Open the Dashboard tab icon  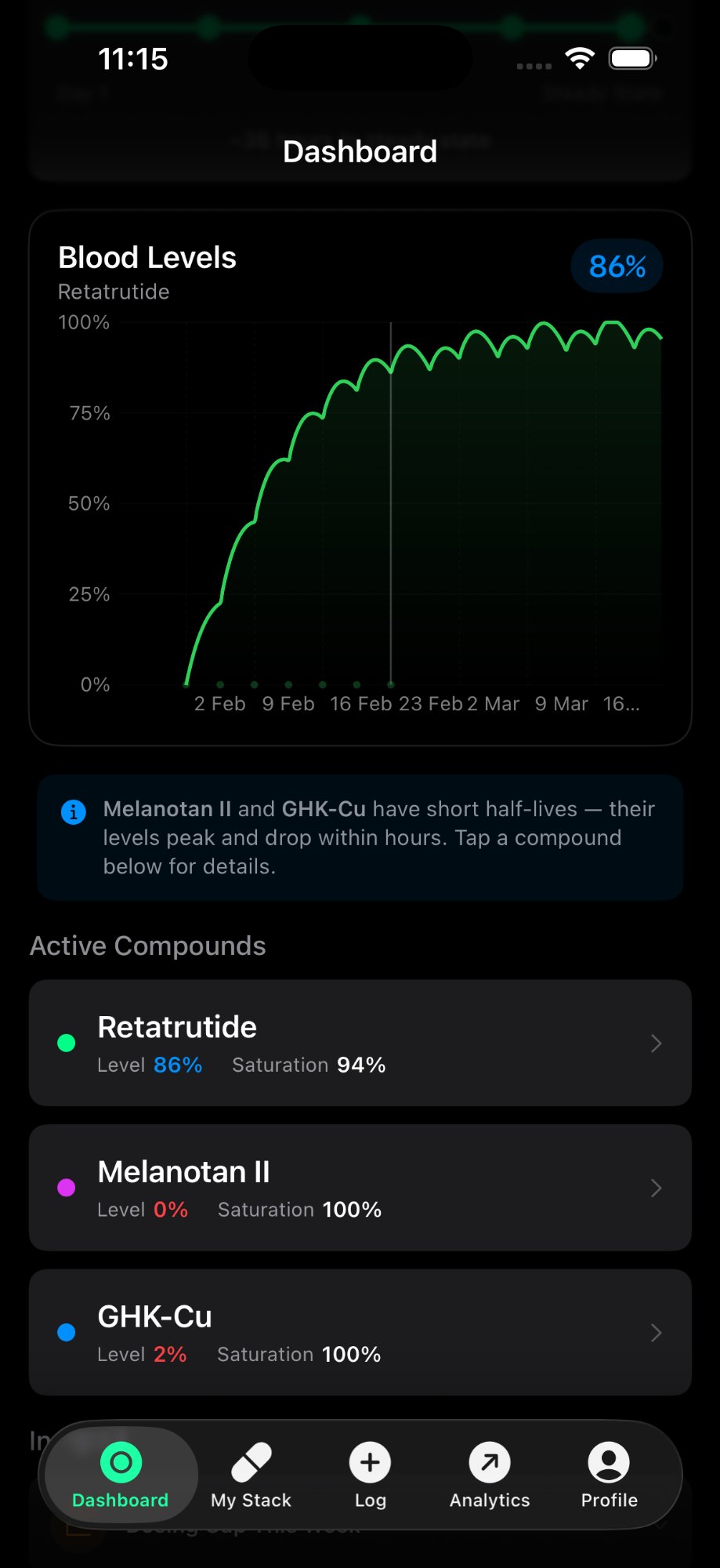tap(120, 1461)
